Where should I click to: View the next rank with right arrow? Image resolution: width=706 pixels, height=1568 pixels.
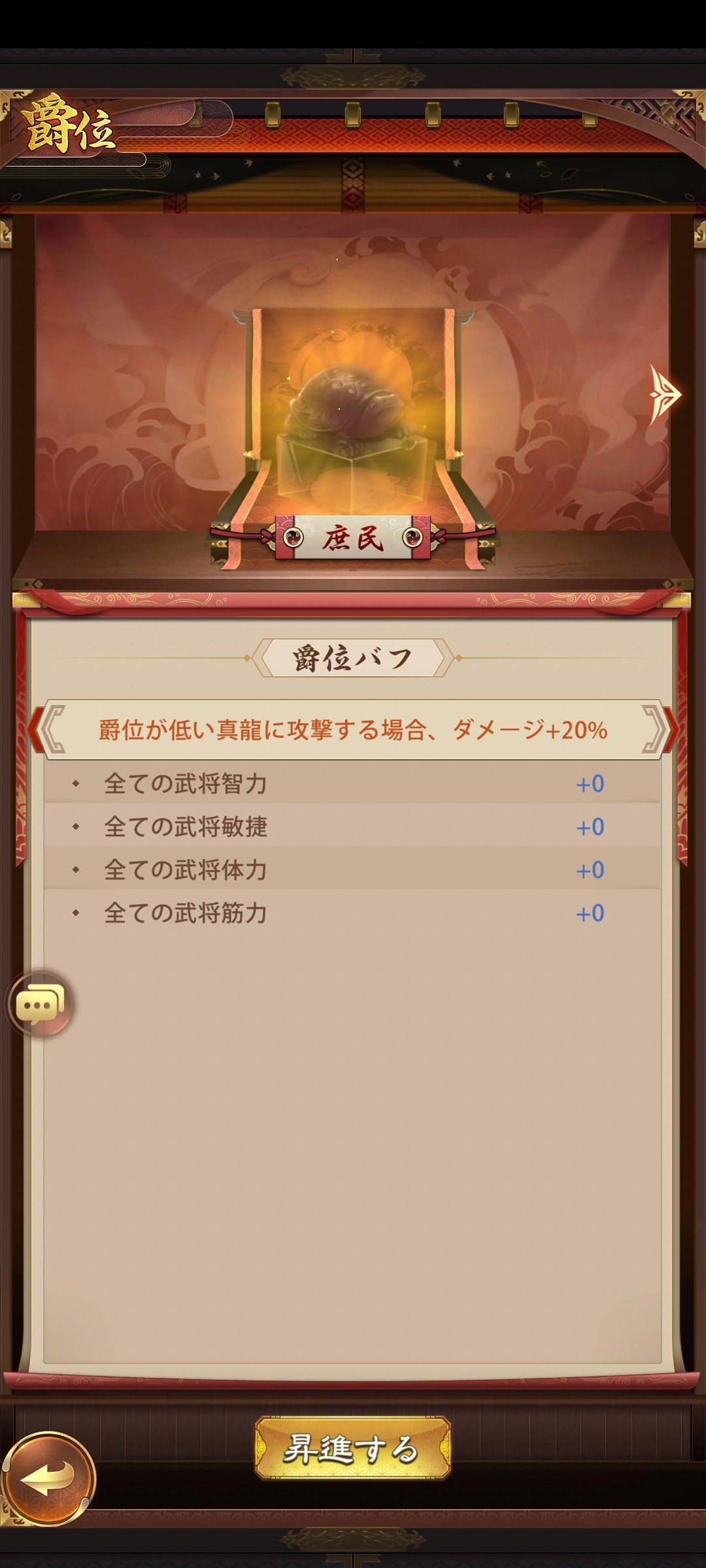click(664, 395)
